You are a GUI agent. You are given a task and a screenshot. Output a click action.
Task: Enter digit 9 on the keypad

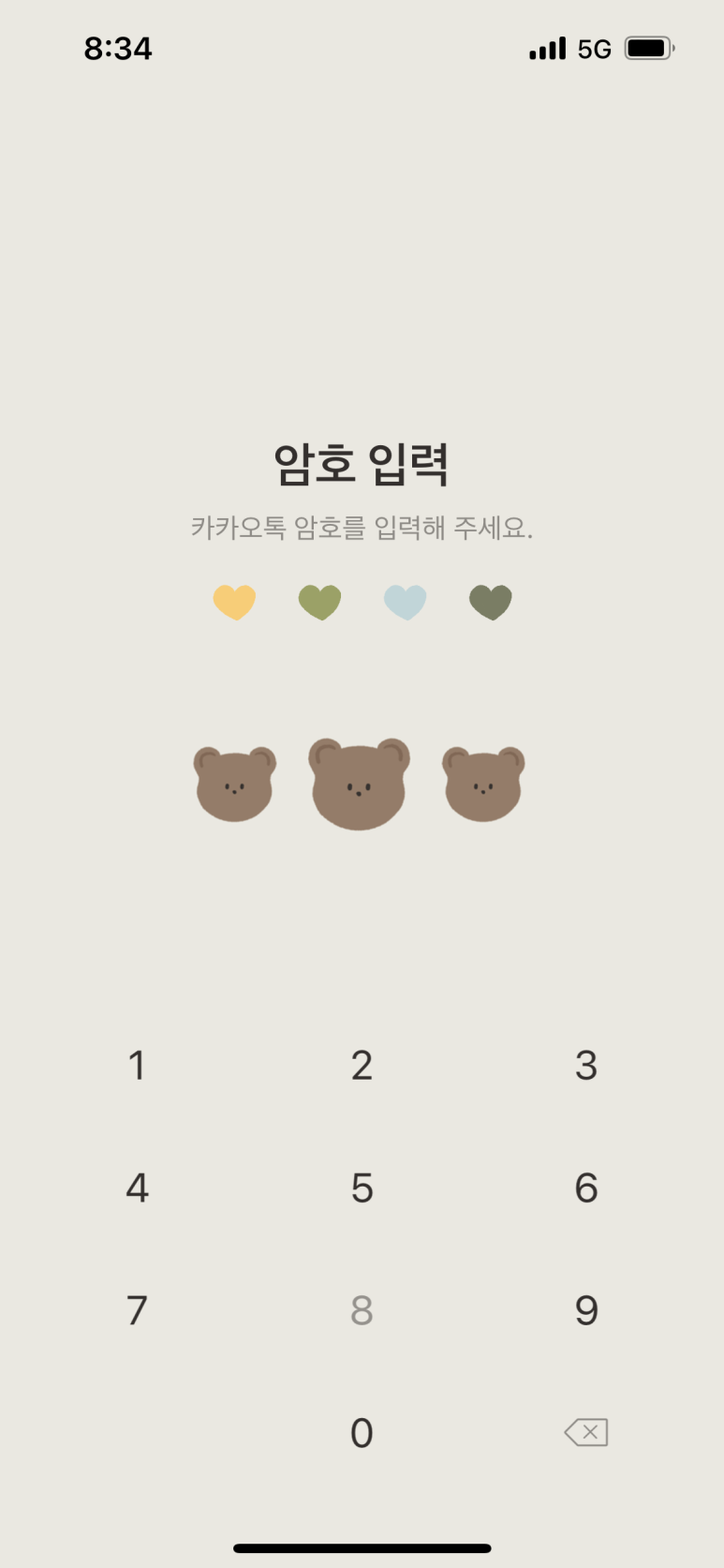coord(586,1310)
